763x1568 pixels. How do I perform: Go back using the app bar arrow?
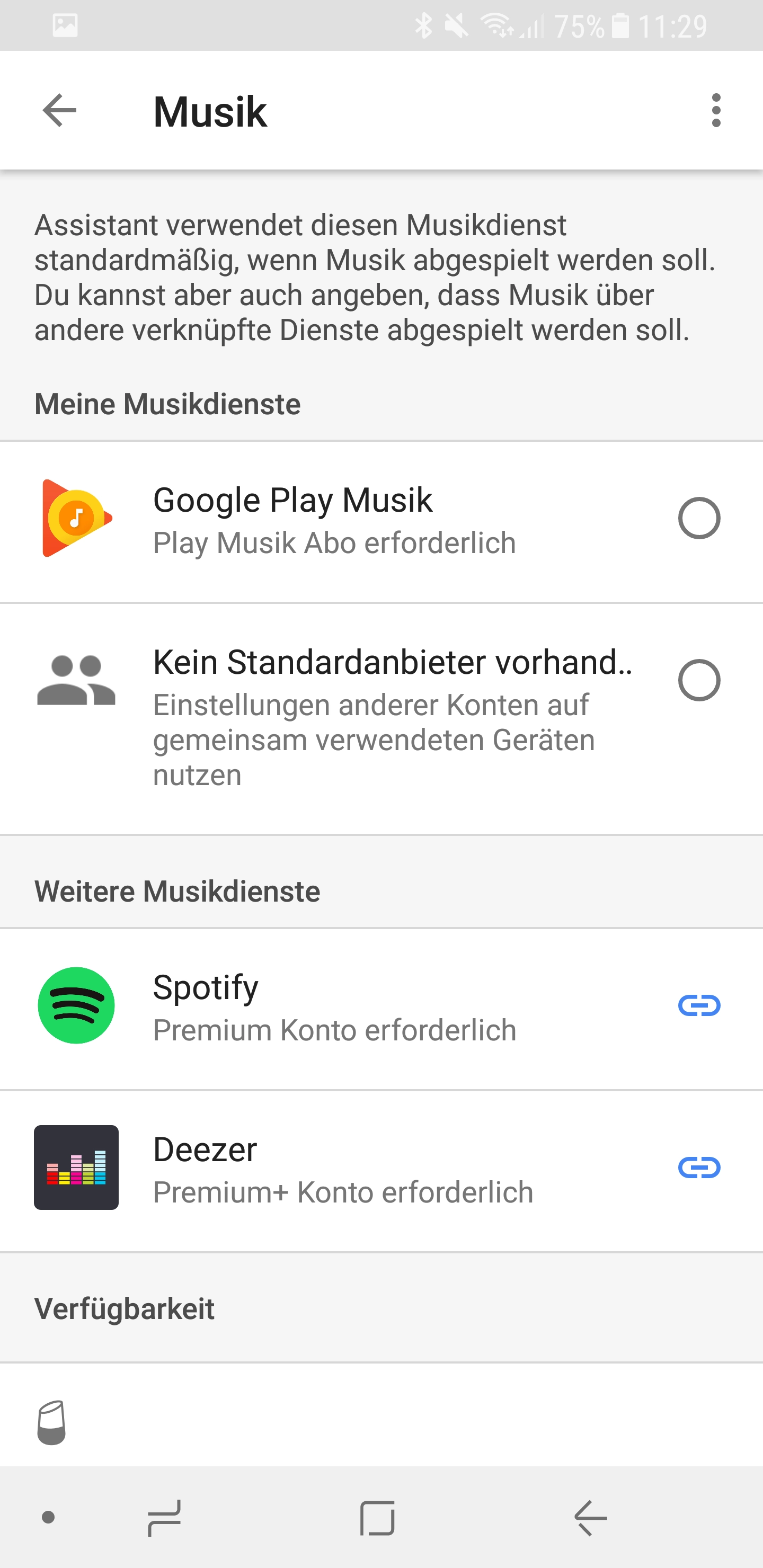(60, 111)
